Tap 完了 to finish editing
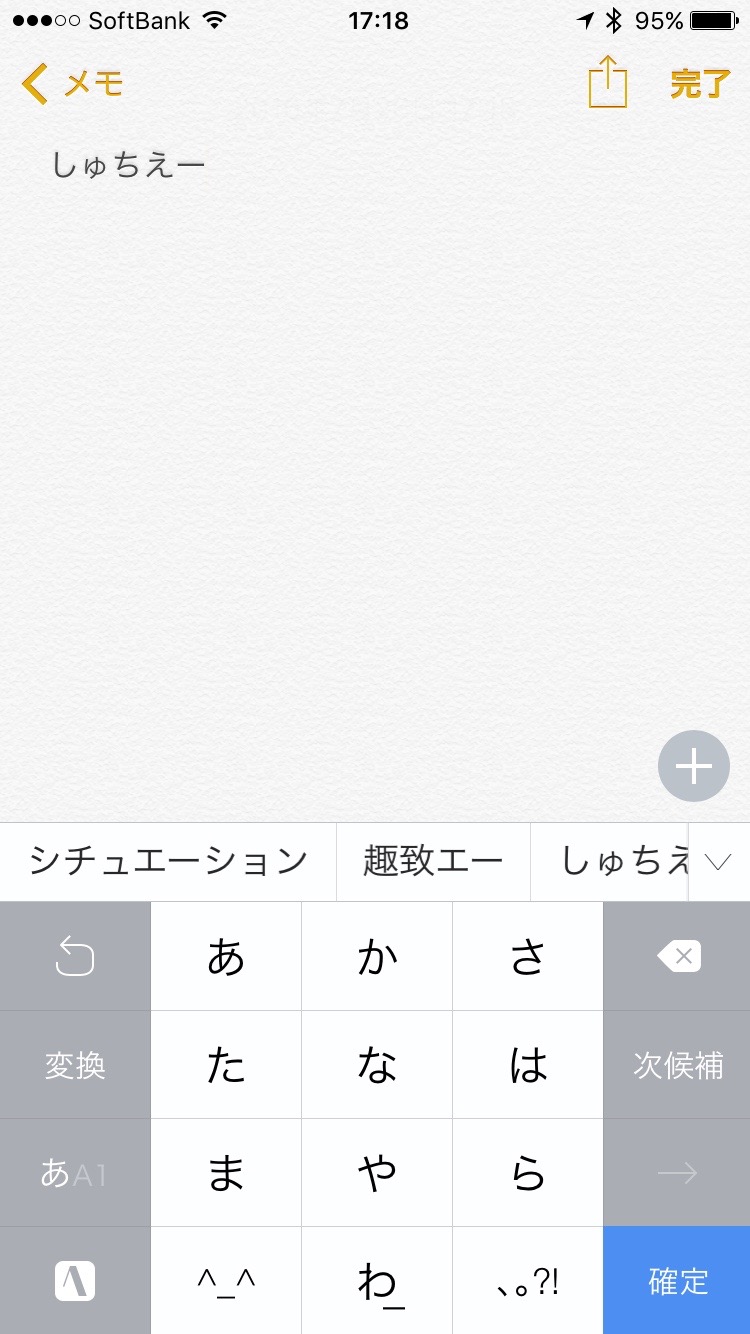Image resolution: width=750 pixels, height=1334 pixels. coord(700,84)
